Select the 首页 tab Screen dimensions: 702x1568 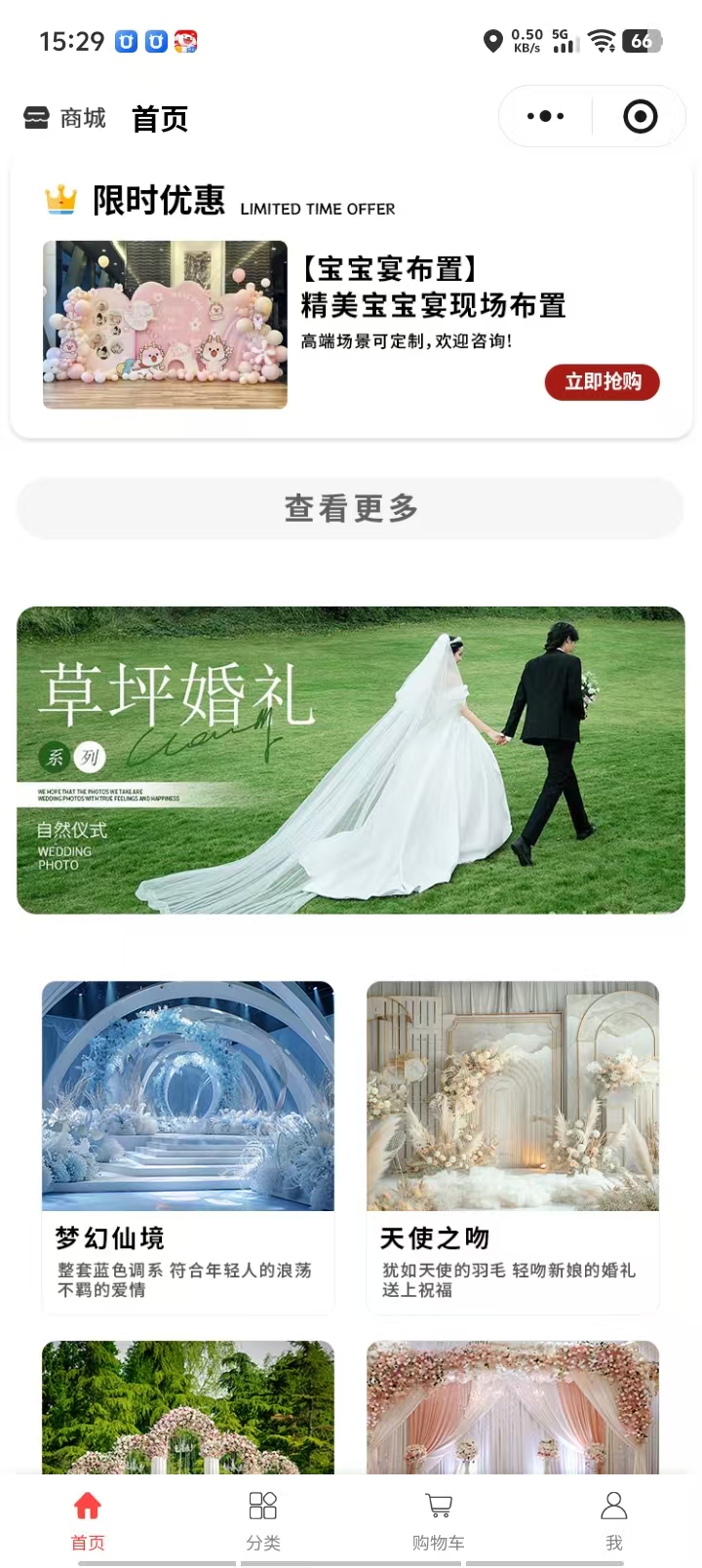point(88,1519)
